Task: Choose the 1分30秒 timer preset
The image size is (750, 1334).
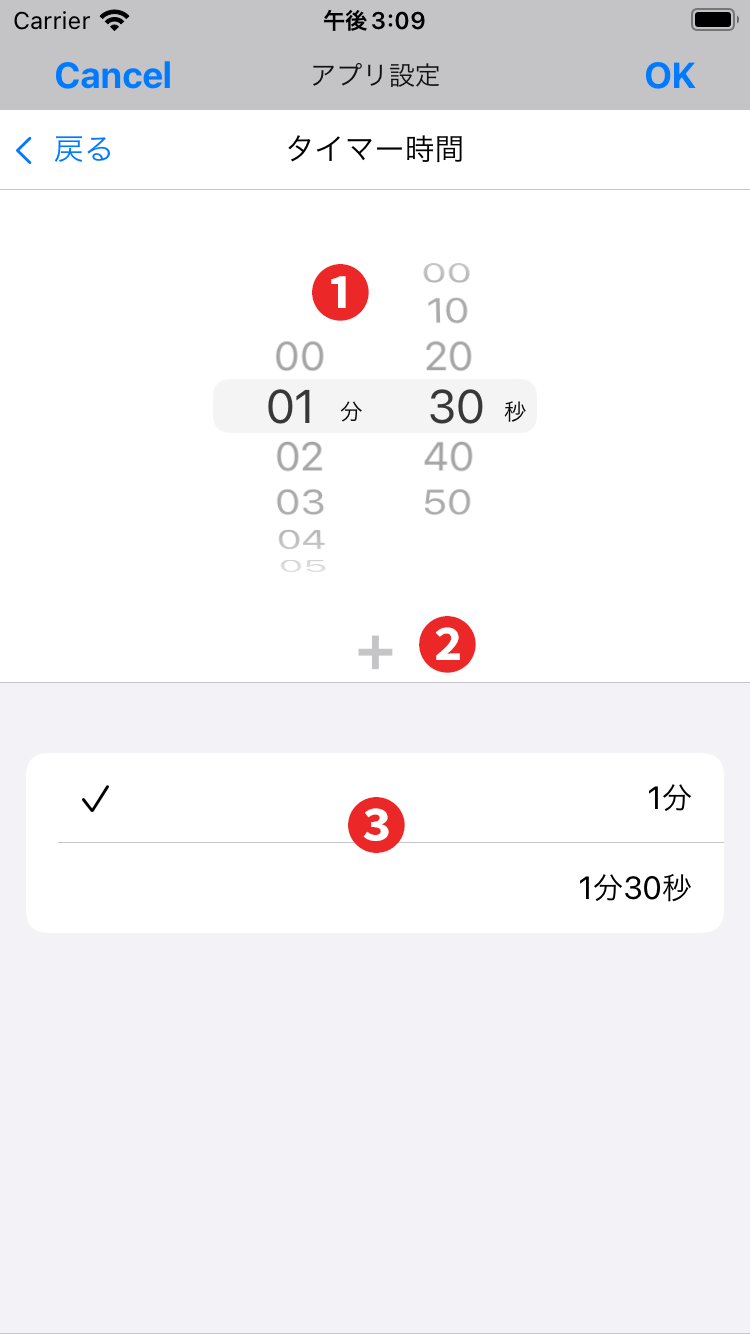Action: pos(374,888)
